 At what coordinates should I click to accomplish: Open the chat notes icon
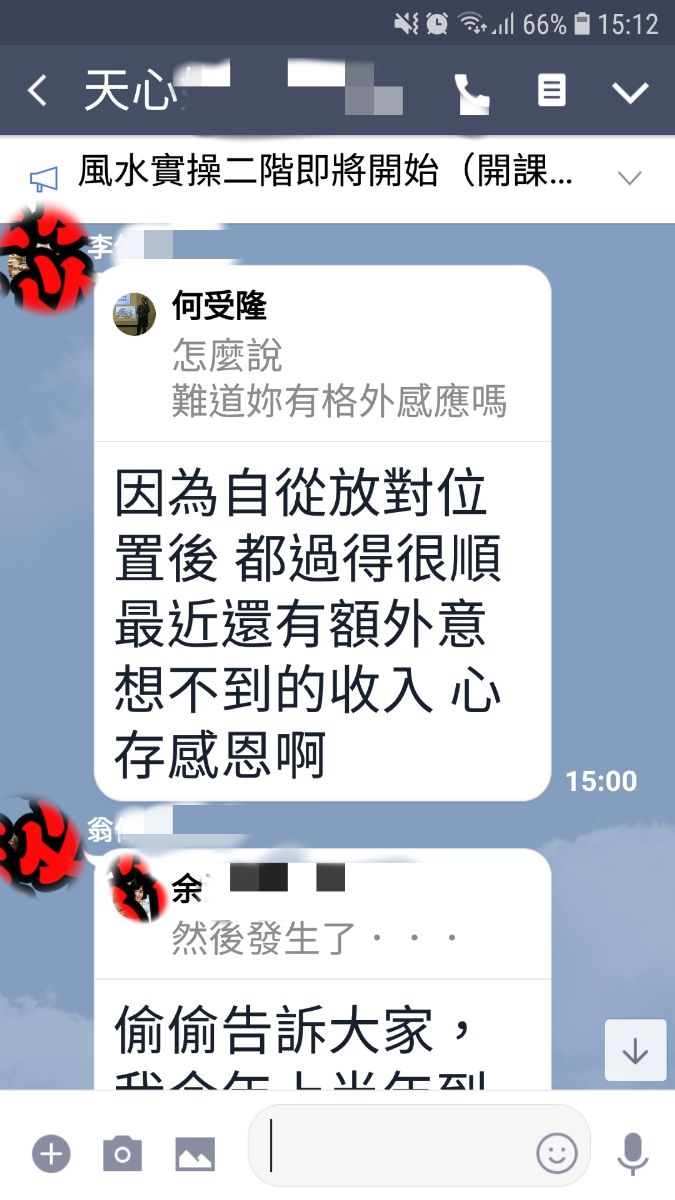pos(551,92)
